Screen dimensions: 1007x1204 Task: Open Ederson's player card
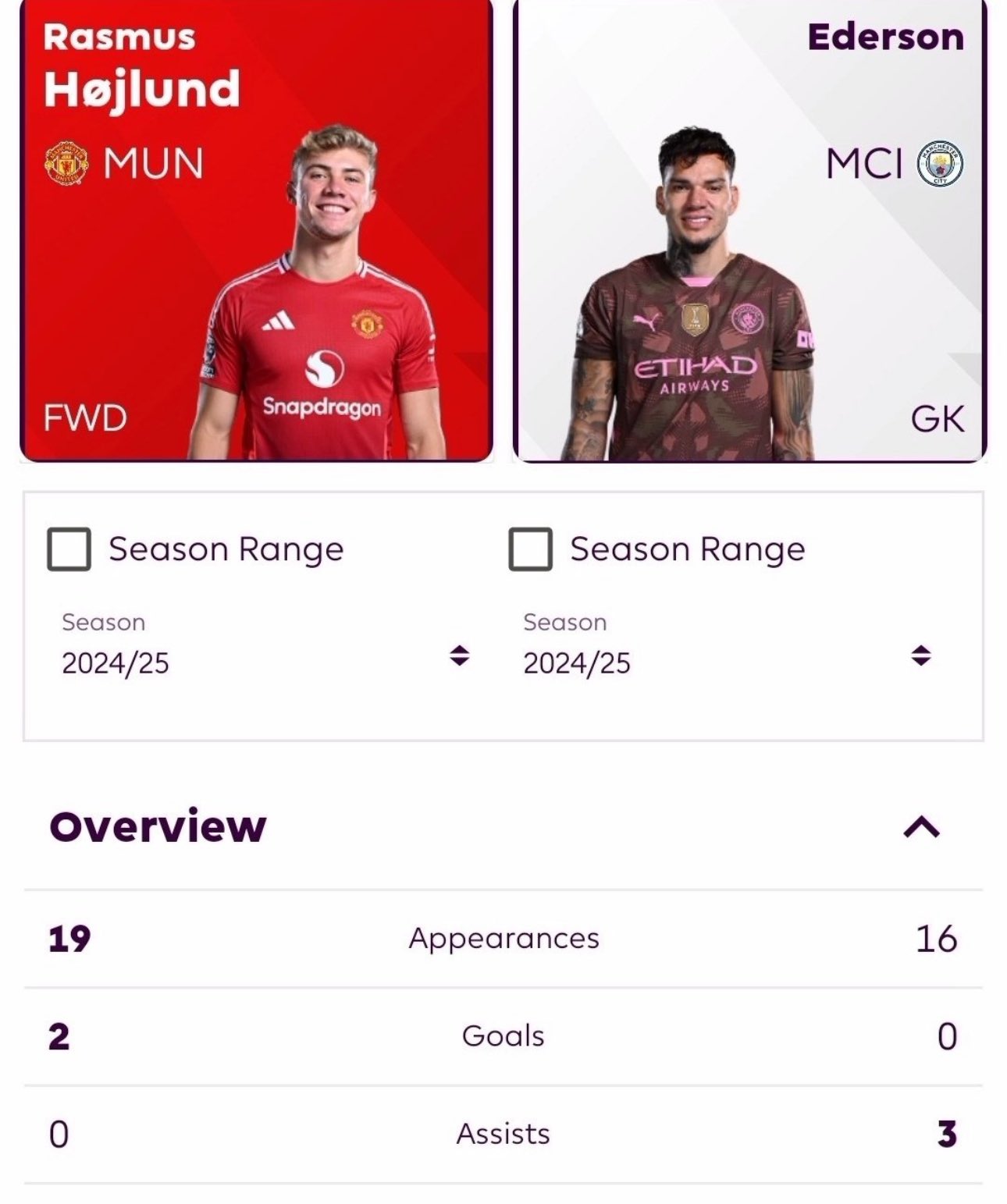[x=749, y=230]
